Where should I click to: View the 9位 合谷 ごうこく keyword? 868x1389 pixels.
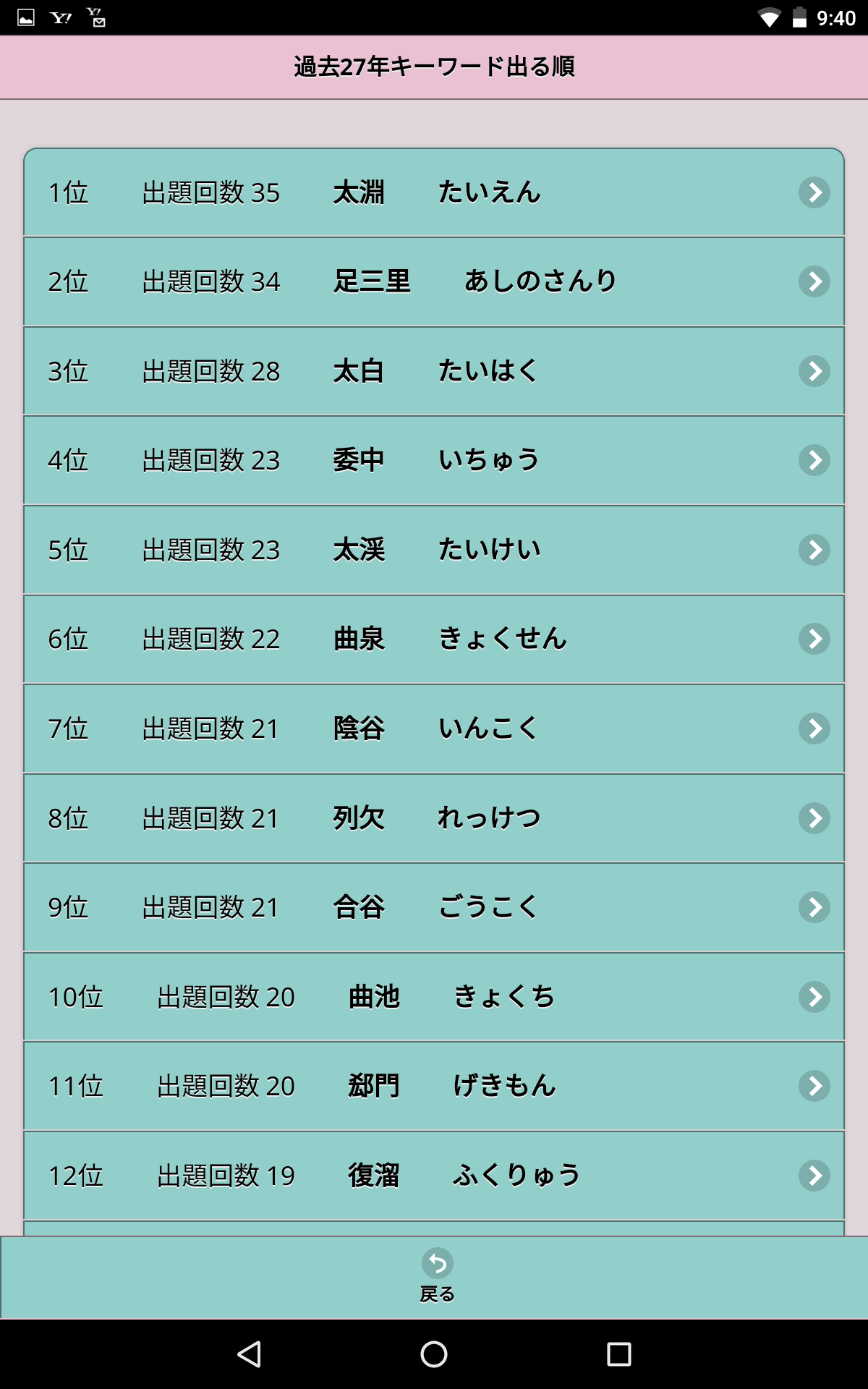click(434, 907)
